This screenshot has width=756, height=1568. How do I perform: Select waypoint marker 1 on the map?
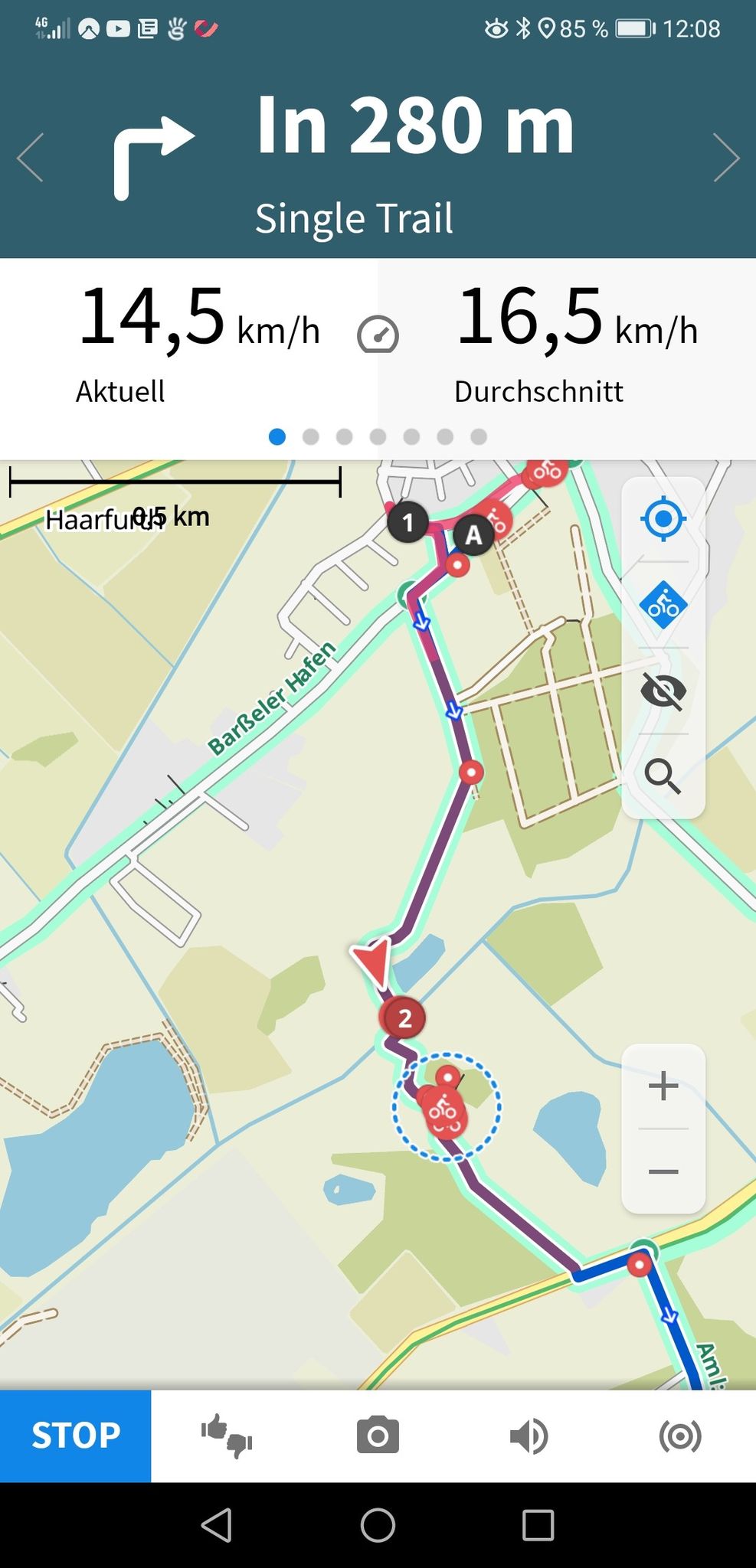coord(407,522)
